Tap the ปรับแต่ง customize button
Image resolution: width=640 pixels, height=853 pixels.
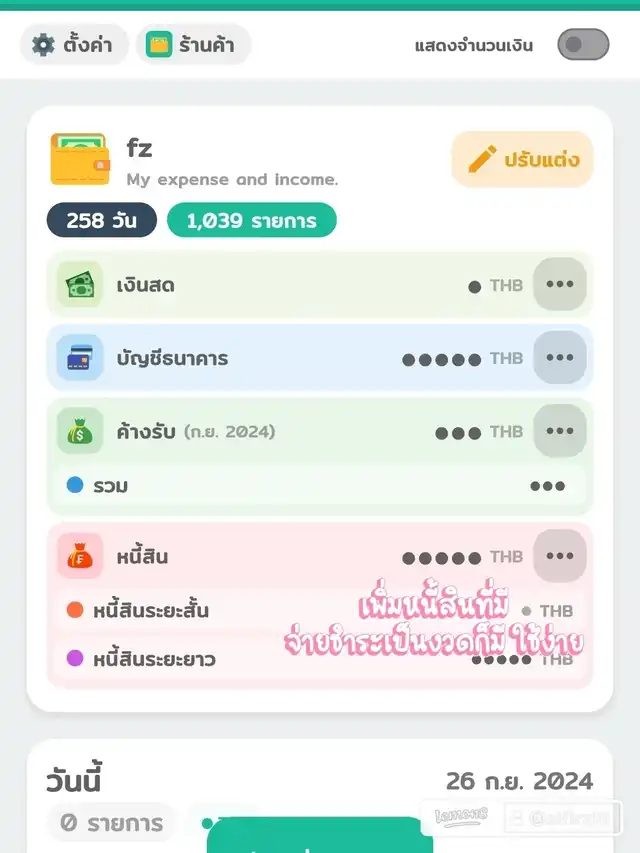pos(522,159)
